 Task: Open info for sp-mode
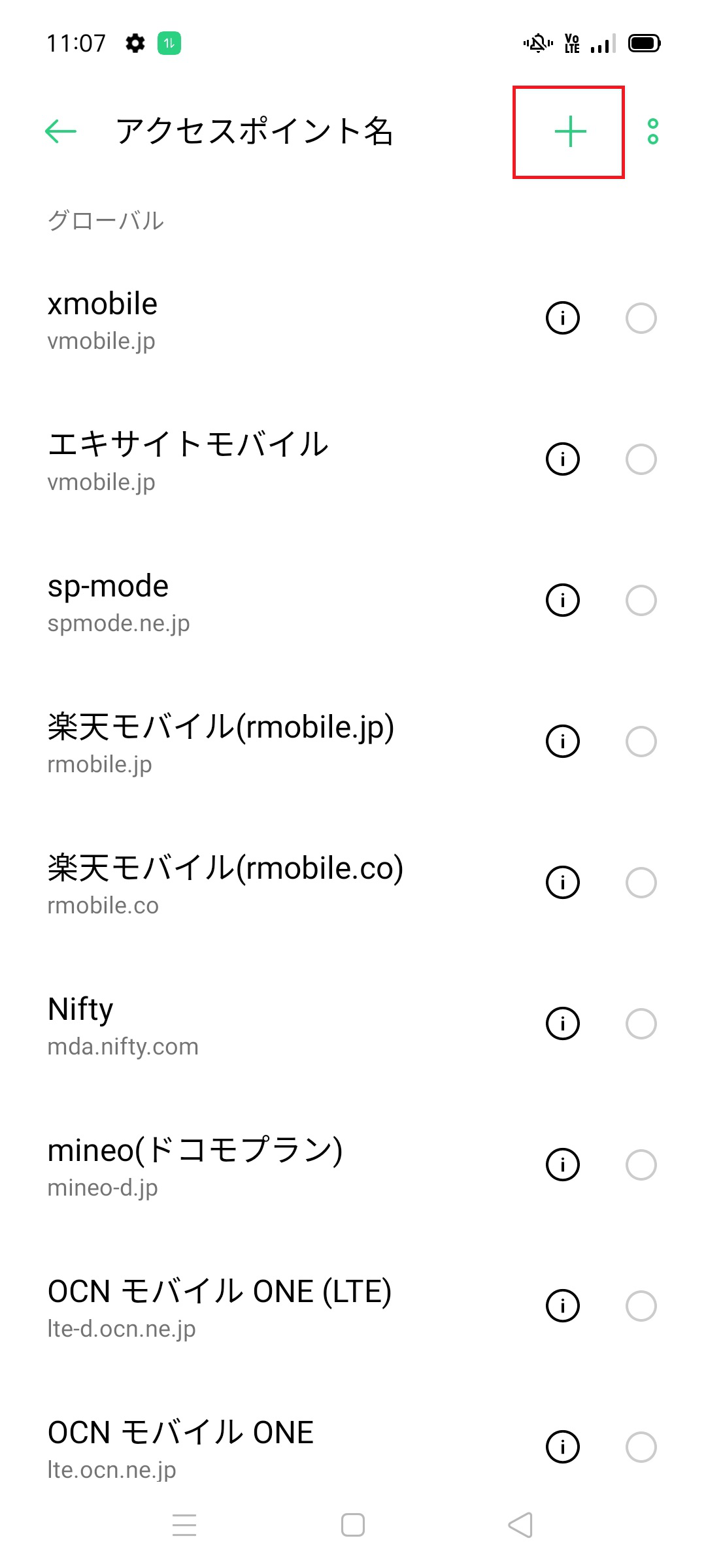[562, 600]
